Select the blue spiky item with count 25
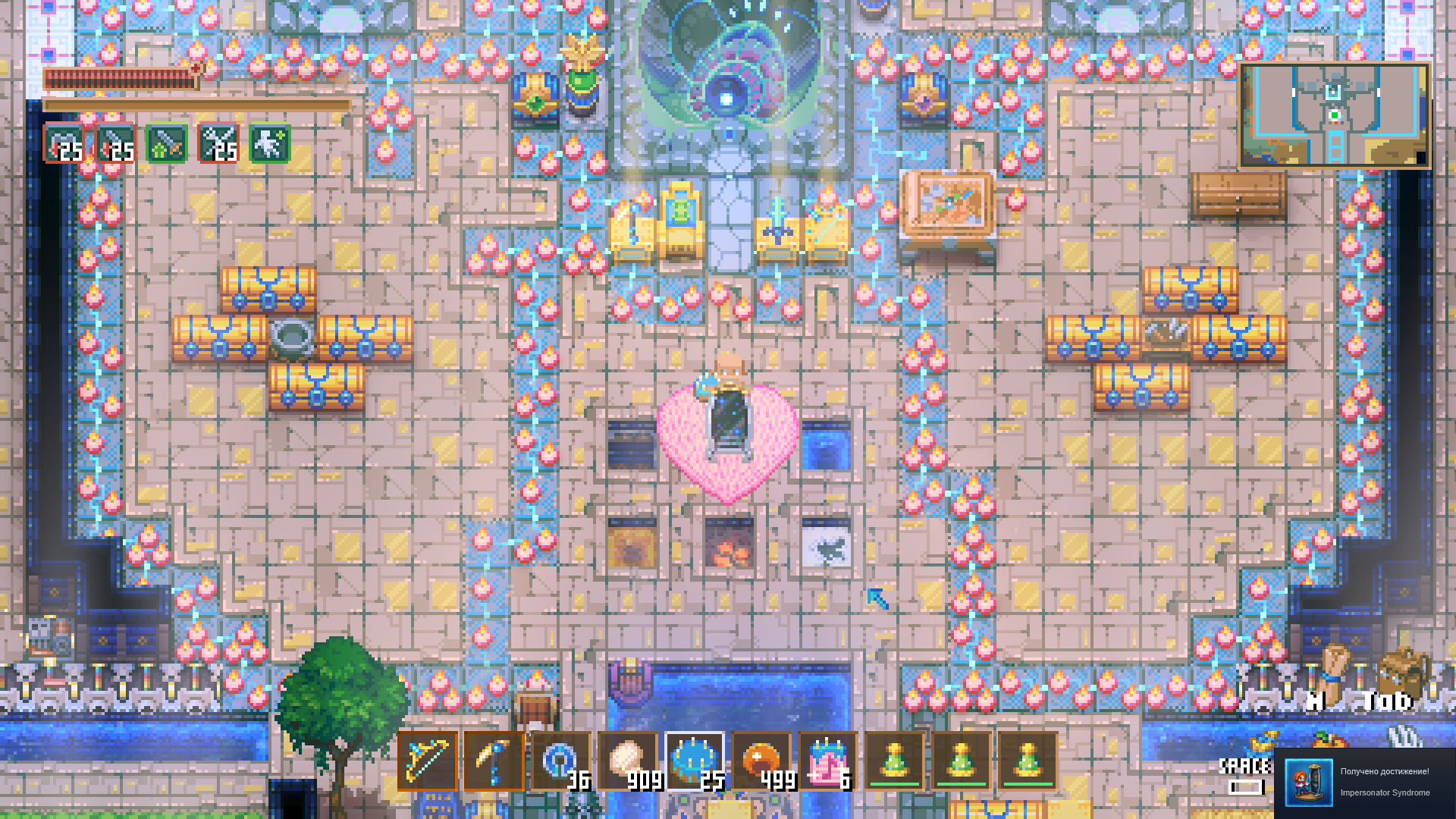 pyautogui.click(x=694, y=761)
